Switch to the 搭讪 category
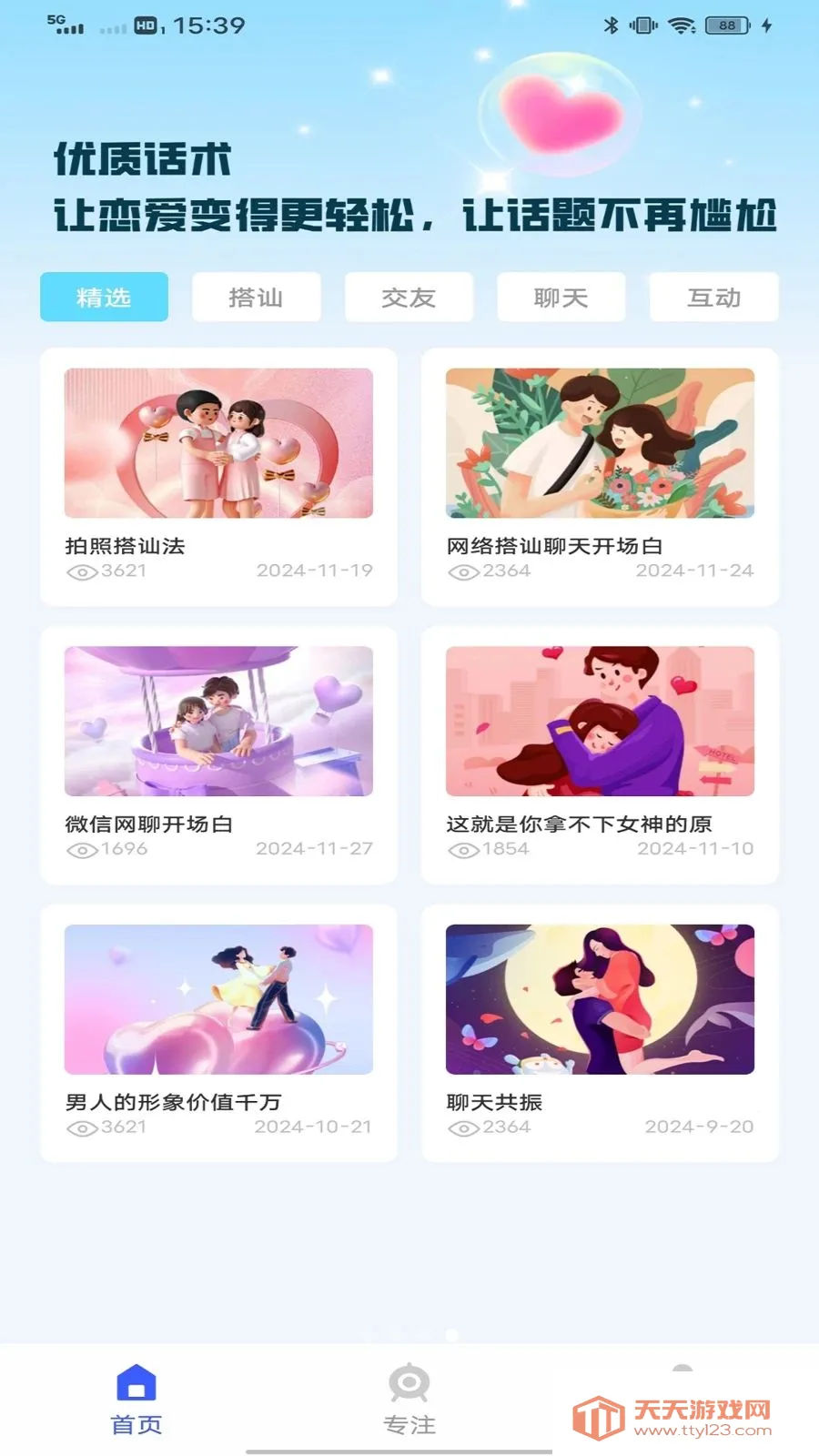The width and height of the screenshot is (819, 1456). coord(256,297)
